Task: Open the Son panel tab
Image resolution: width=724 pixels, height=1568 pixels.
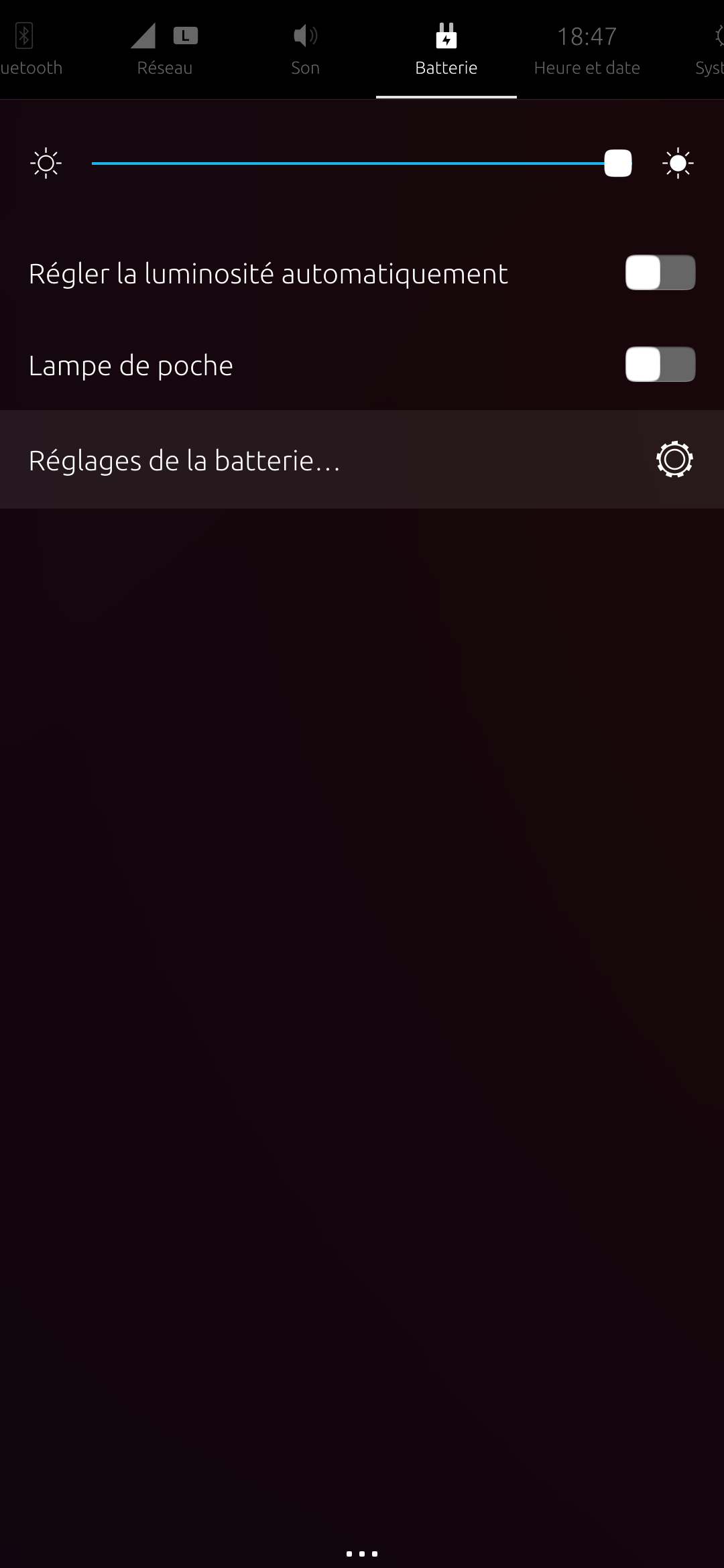Action: click(x=304, y=50)
